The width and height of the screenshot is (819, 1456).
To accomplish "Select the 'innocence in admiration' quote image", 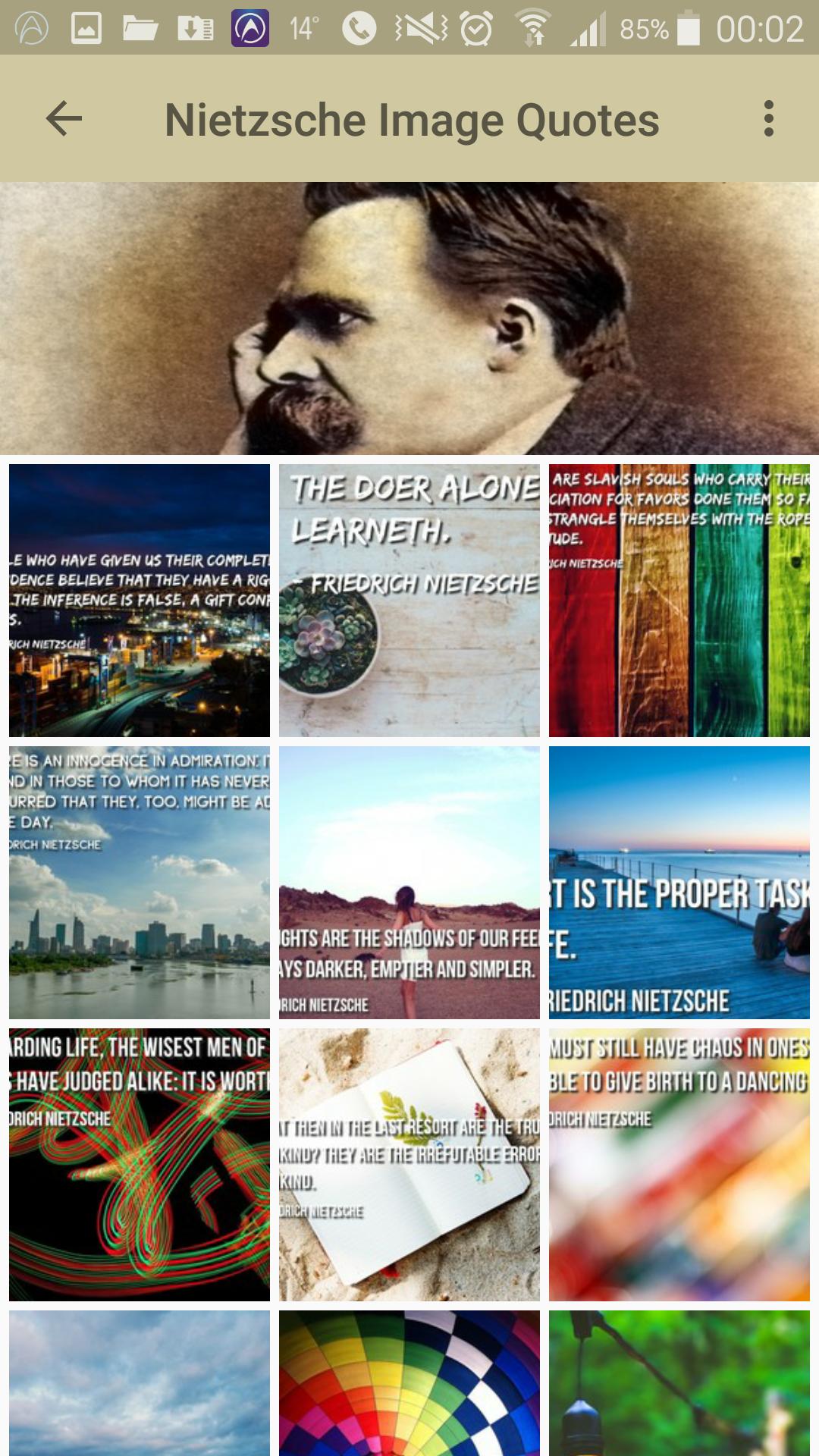I will [x=140, y=882].
